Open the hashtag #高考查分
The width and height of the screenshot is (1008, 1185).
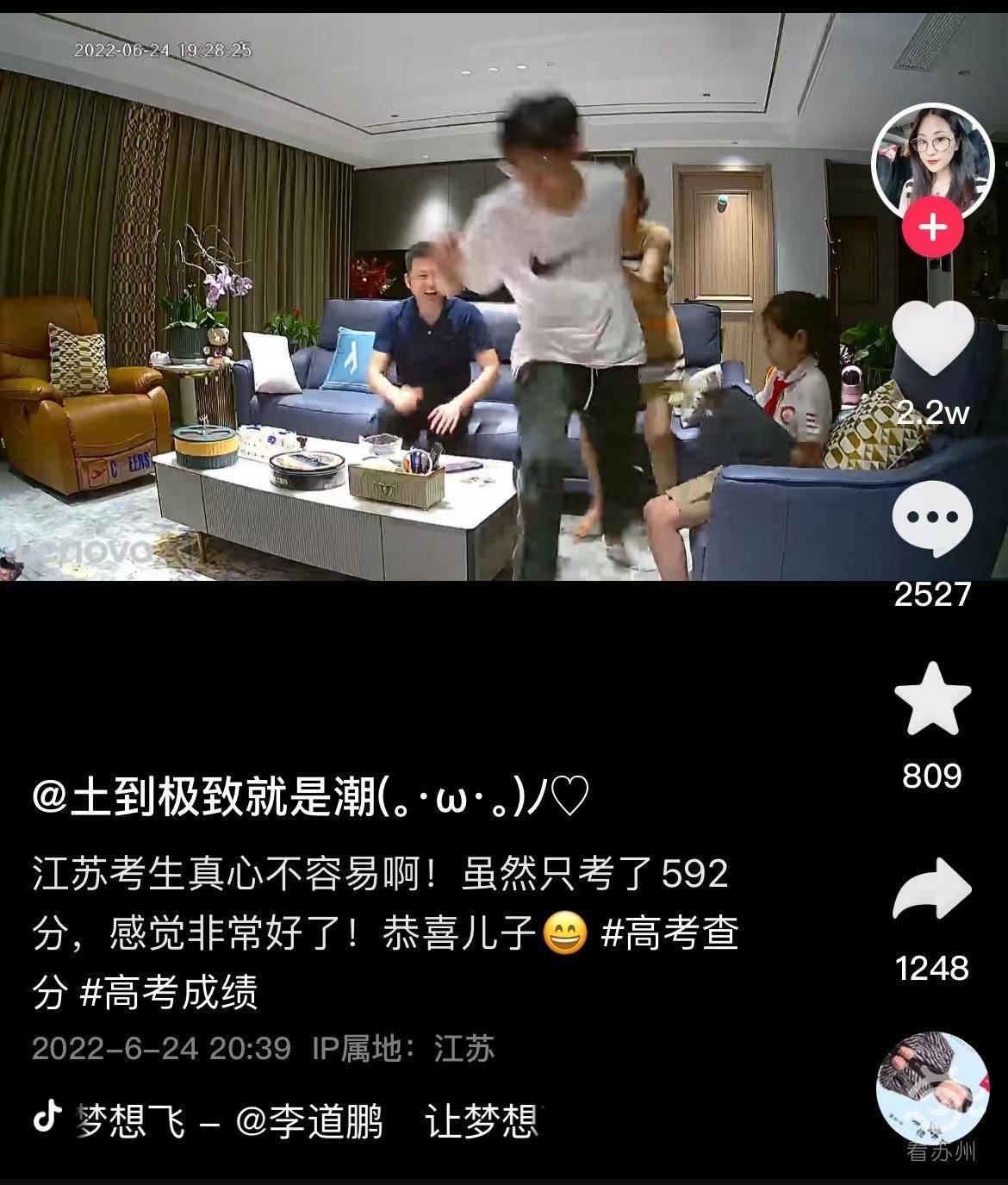pyautogui.click(x=670, y=934)
